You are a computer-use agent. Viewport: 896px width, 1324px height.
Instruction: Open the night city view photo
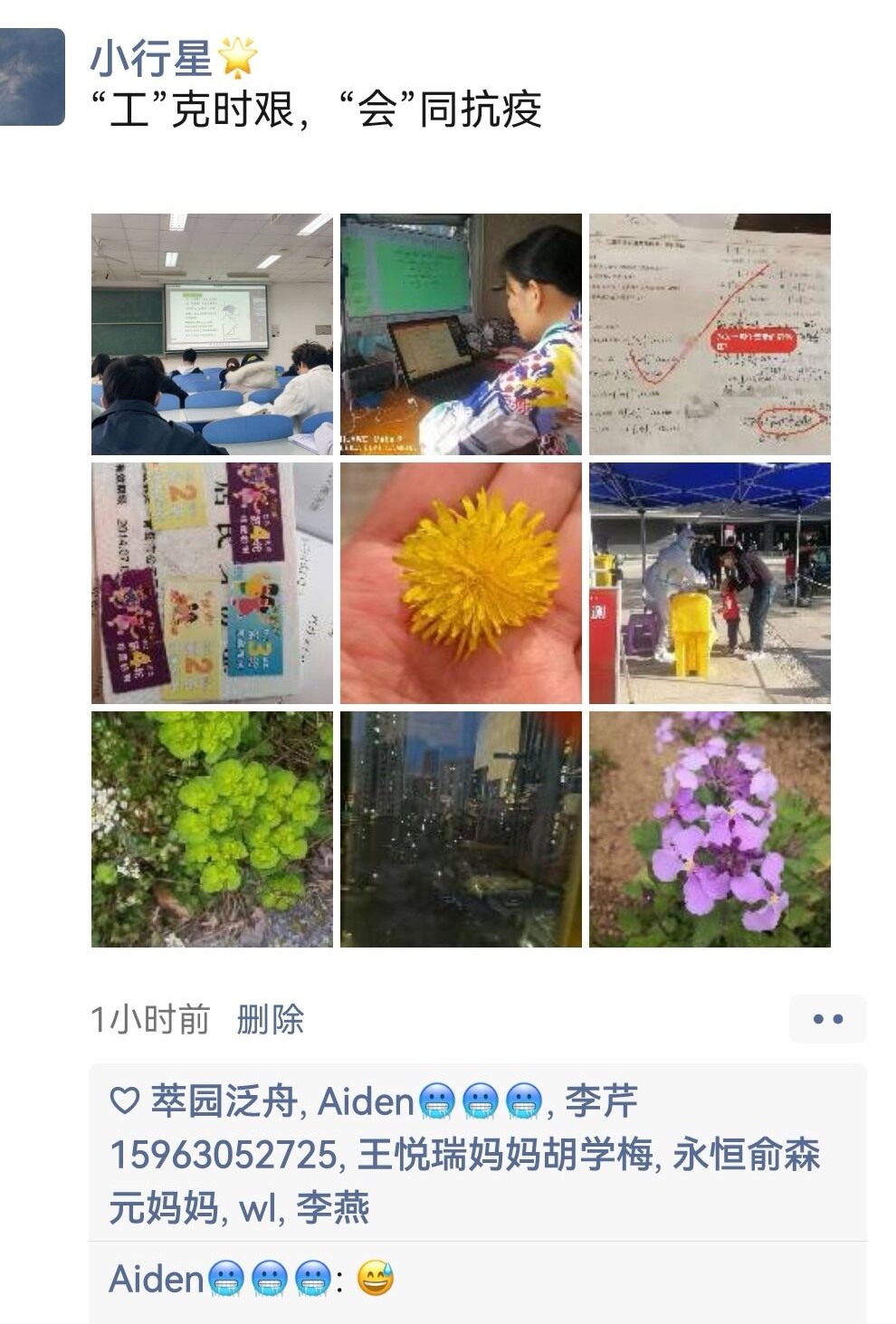pos(461,829)
